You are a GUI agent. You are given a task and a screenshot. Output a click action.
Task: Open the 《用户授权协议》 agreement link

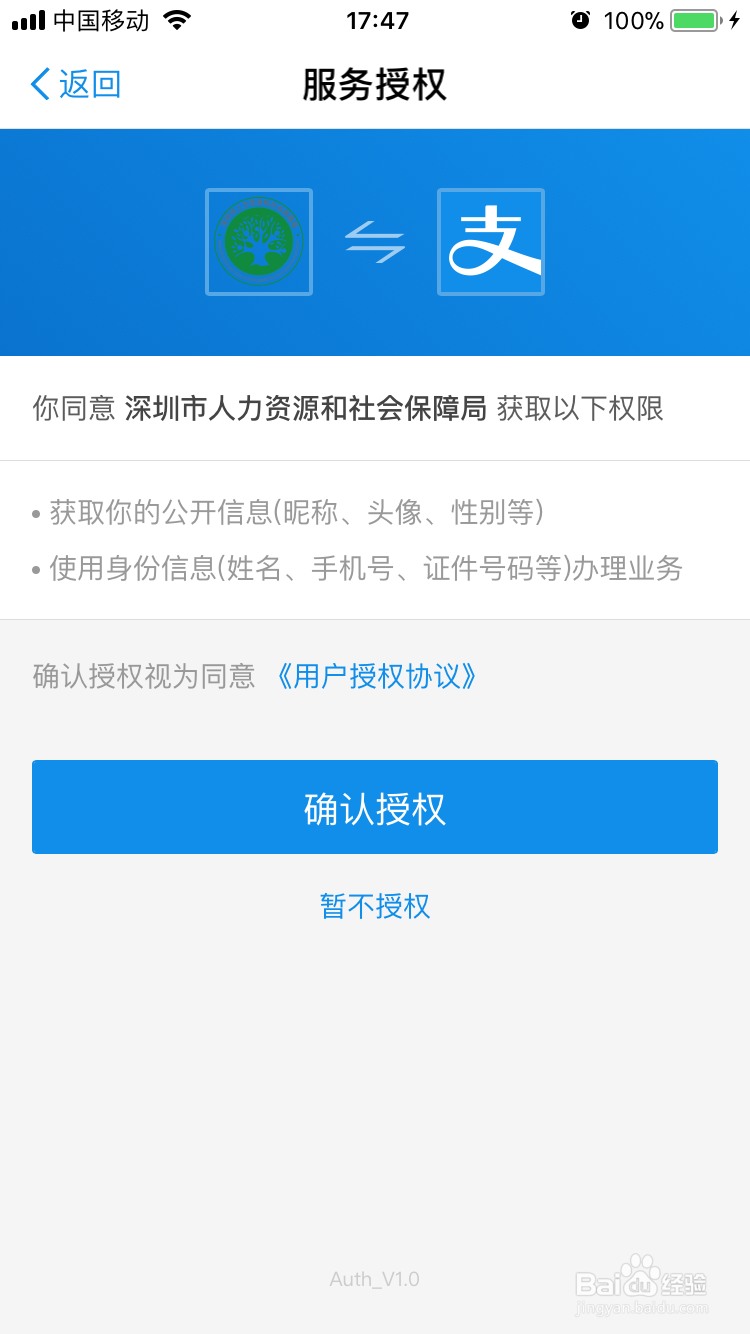(377, 677)
